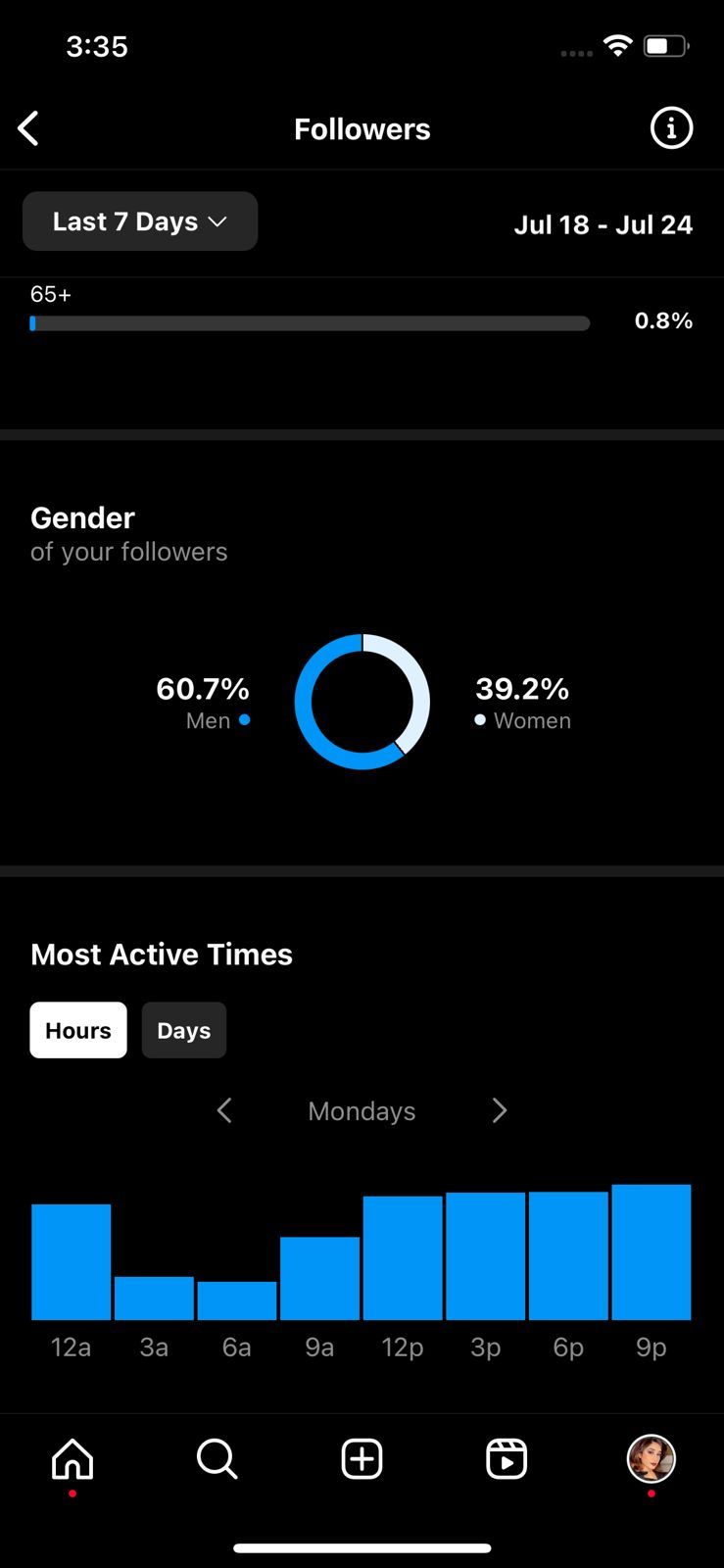Open the Reels icon
Viewport: 724px width, 1568px height.
click(506, 1459)
